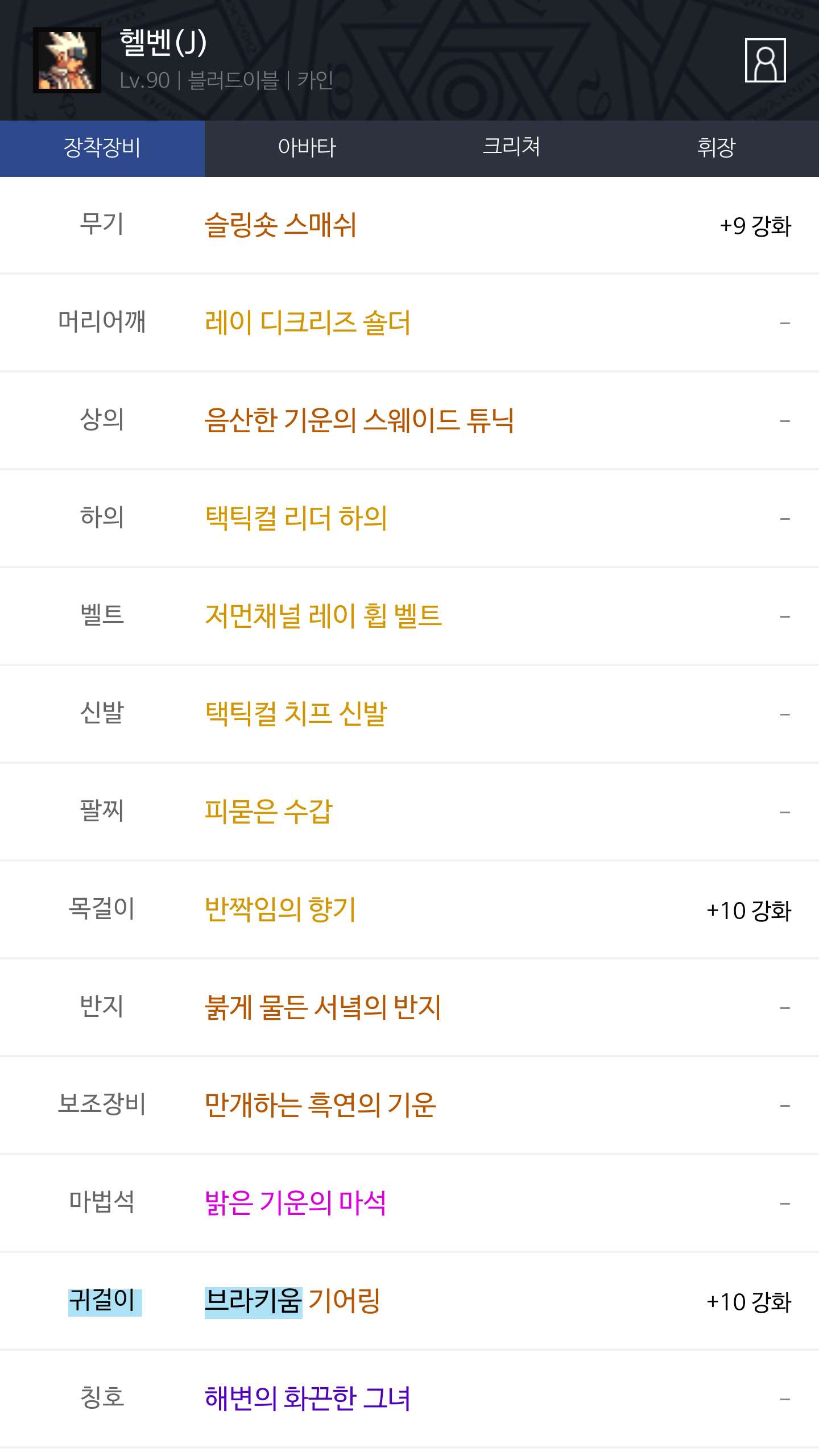View belt 저먼채널 레이 휩 벨트
The width and height of the screenshot is (819, 1456).
point(323,617)
